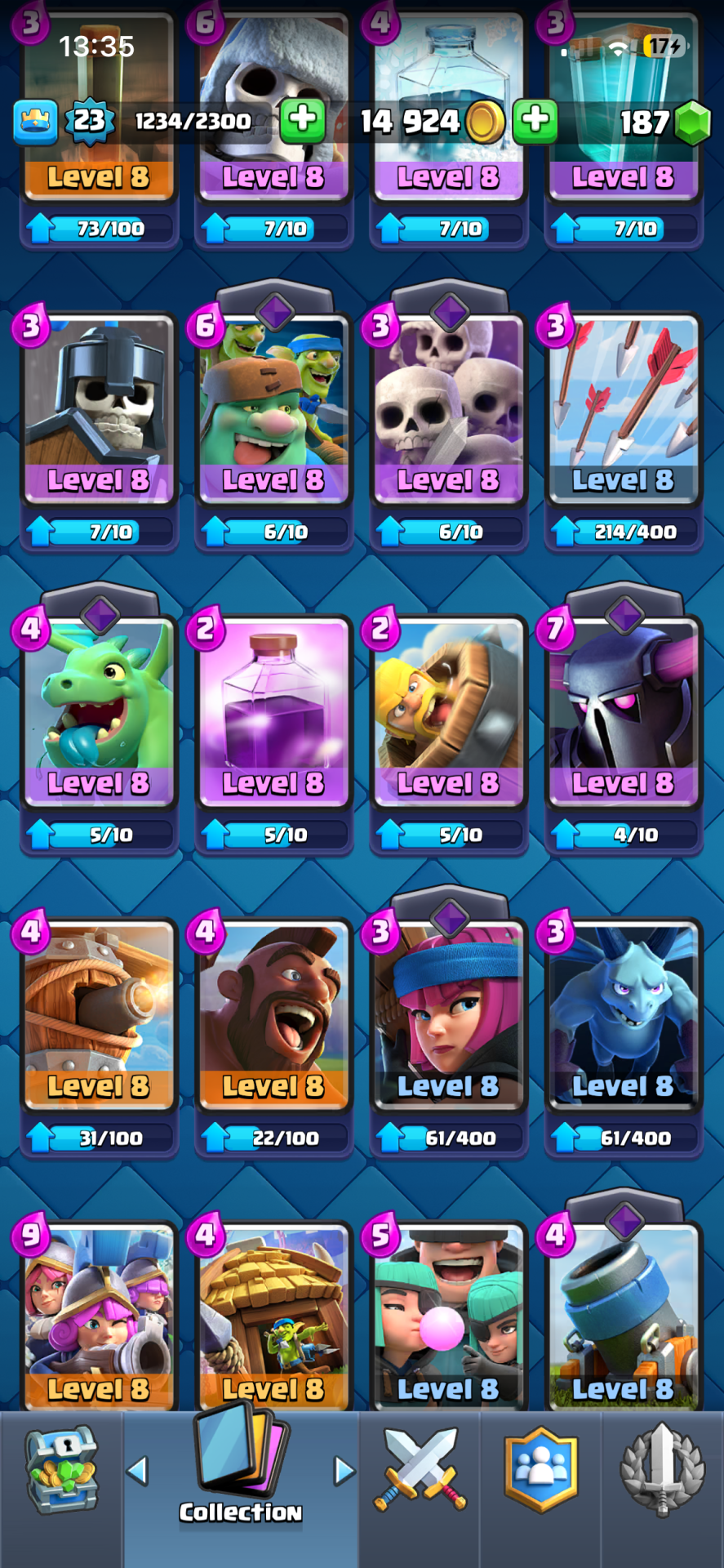
Task: Open the Clan social tab
Action: click(540, 1470)
